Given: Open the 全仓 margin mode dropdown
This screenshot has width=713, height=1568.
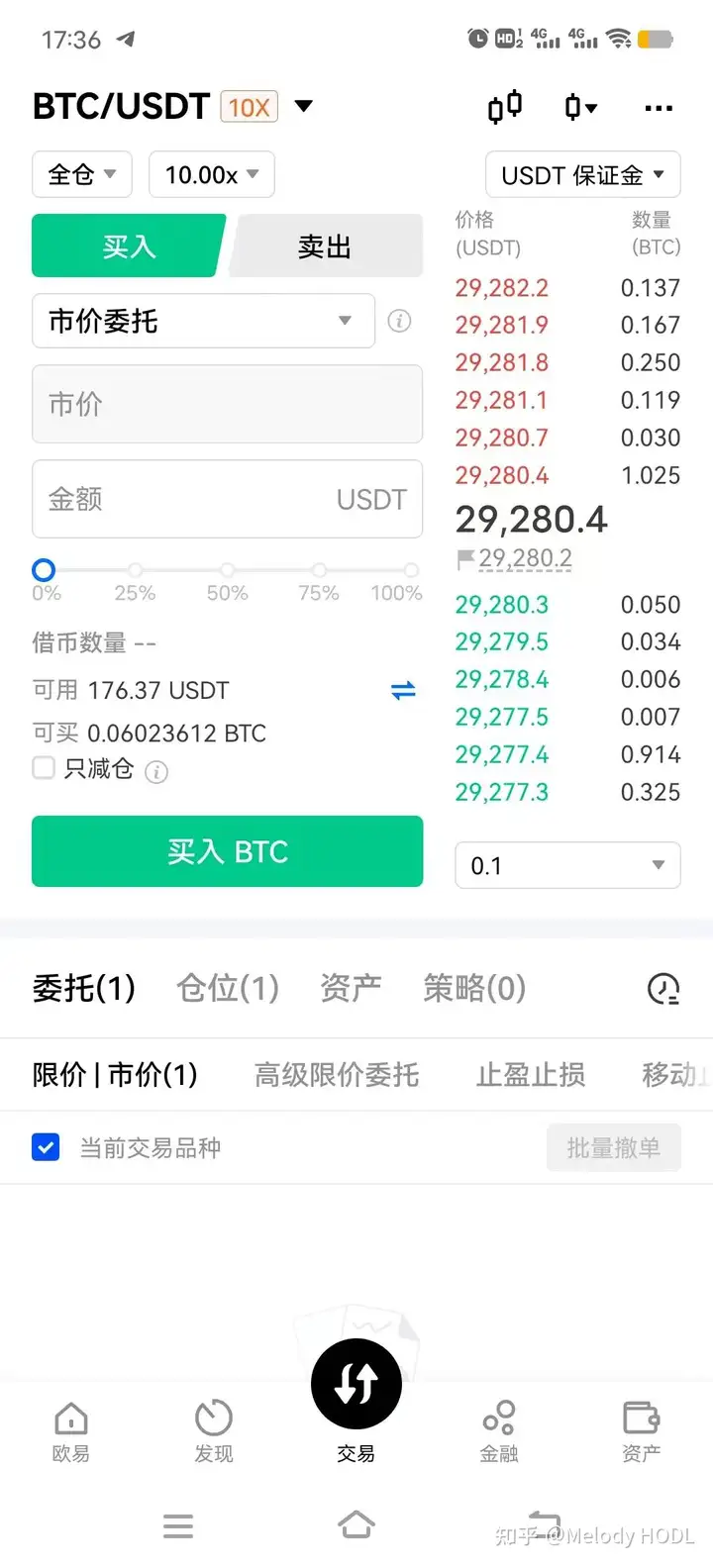Looking at the screenshot, I should [x=81, y=174].
